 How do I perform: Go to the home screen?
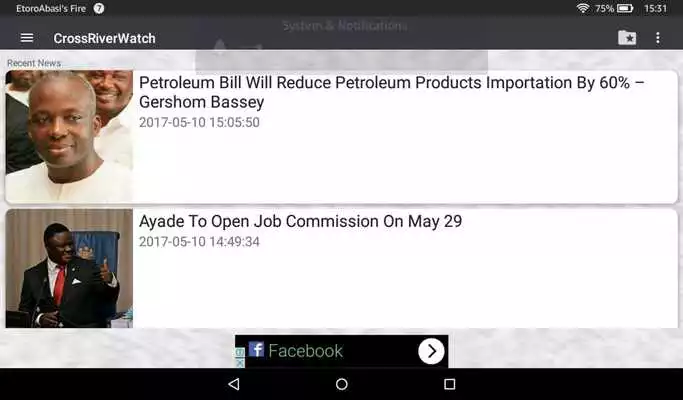coord(341,384)
